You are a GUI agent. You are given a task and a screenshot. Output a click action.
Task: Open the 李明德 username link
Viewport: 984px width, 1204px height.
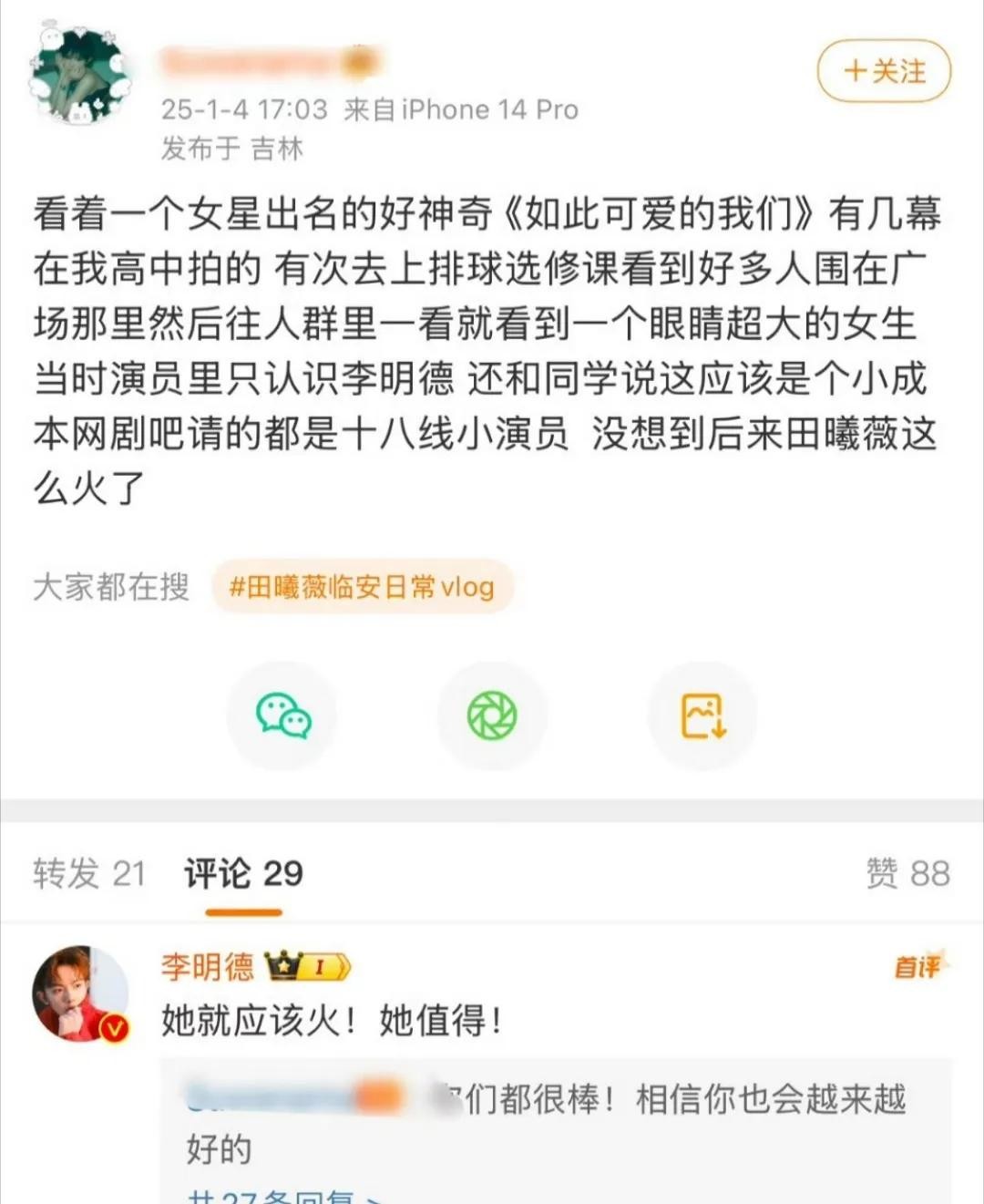coord(208,966)
